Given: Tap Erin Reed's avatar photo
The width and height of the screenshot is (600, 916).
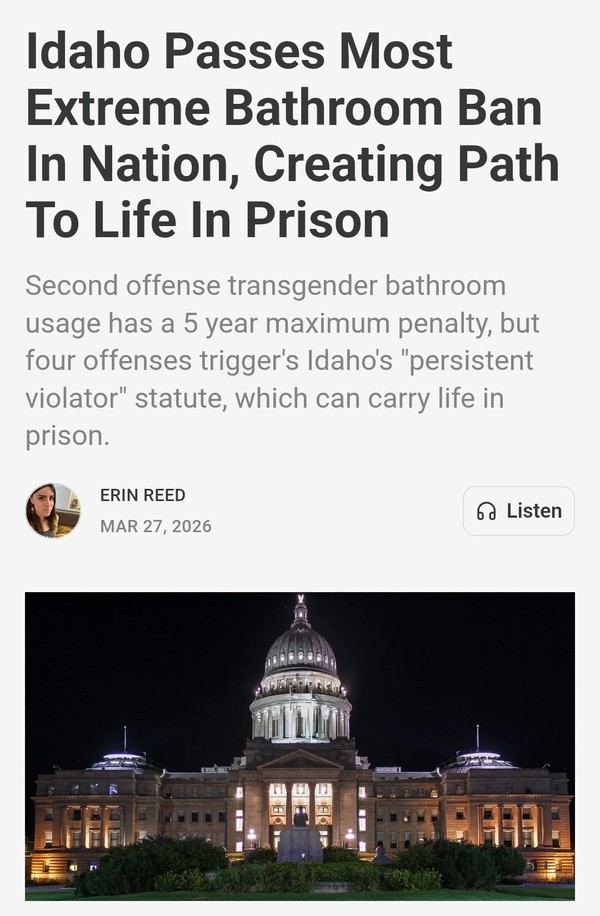Looking at the screenshot, I should pos(53,511).
